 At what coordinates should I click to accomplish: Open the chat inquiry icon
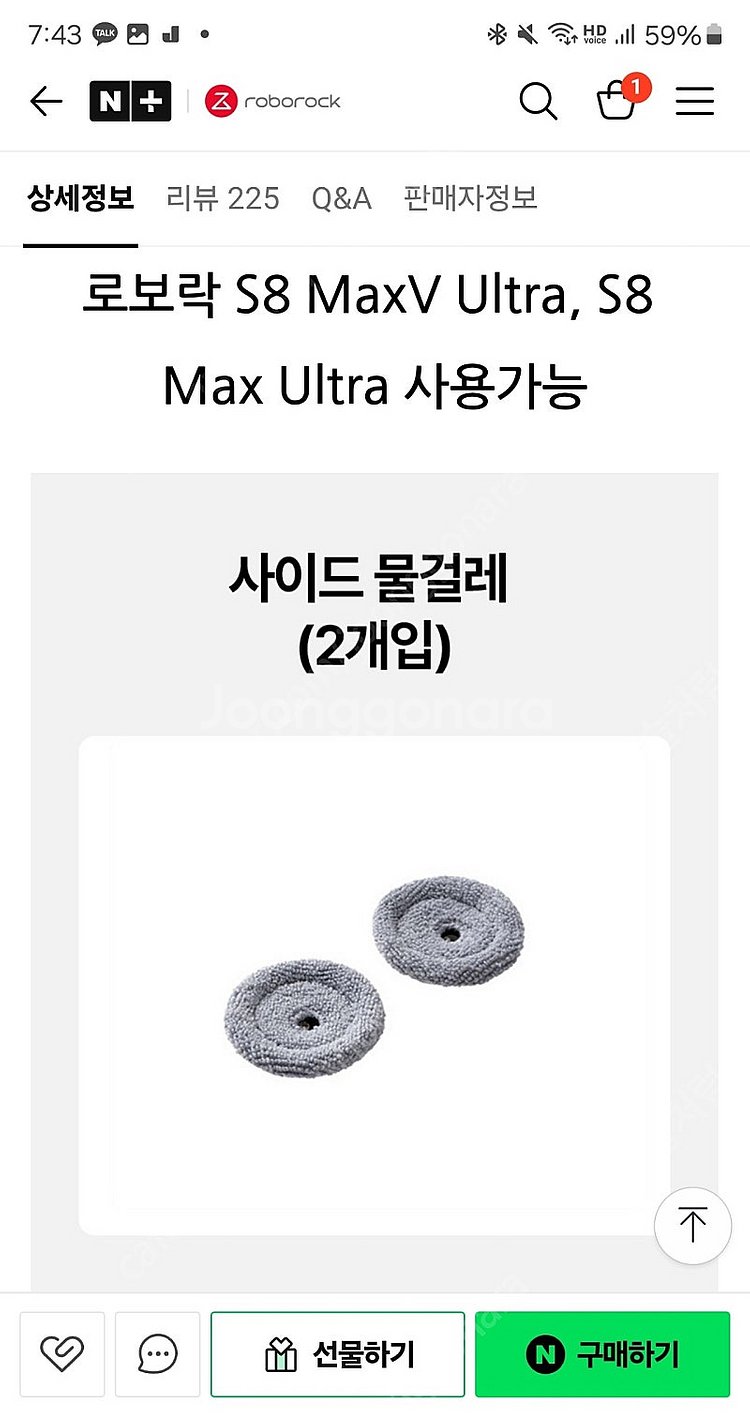[157, 1354]
